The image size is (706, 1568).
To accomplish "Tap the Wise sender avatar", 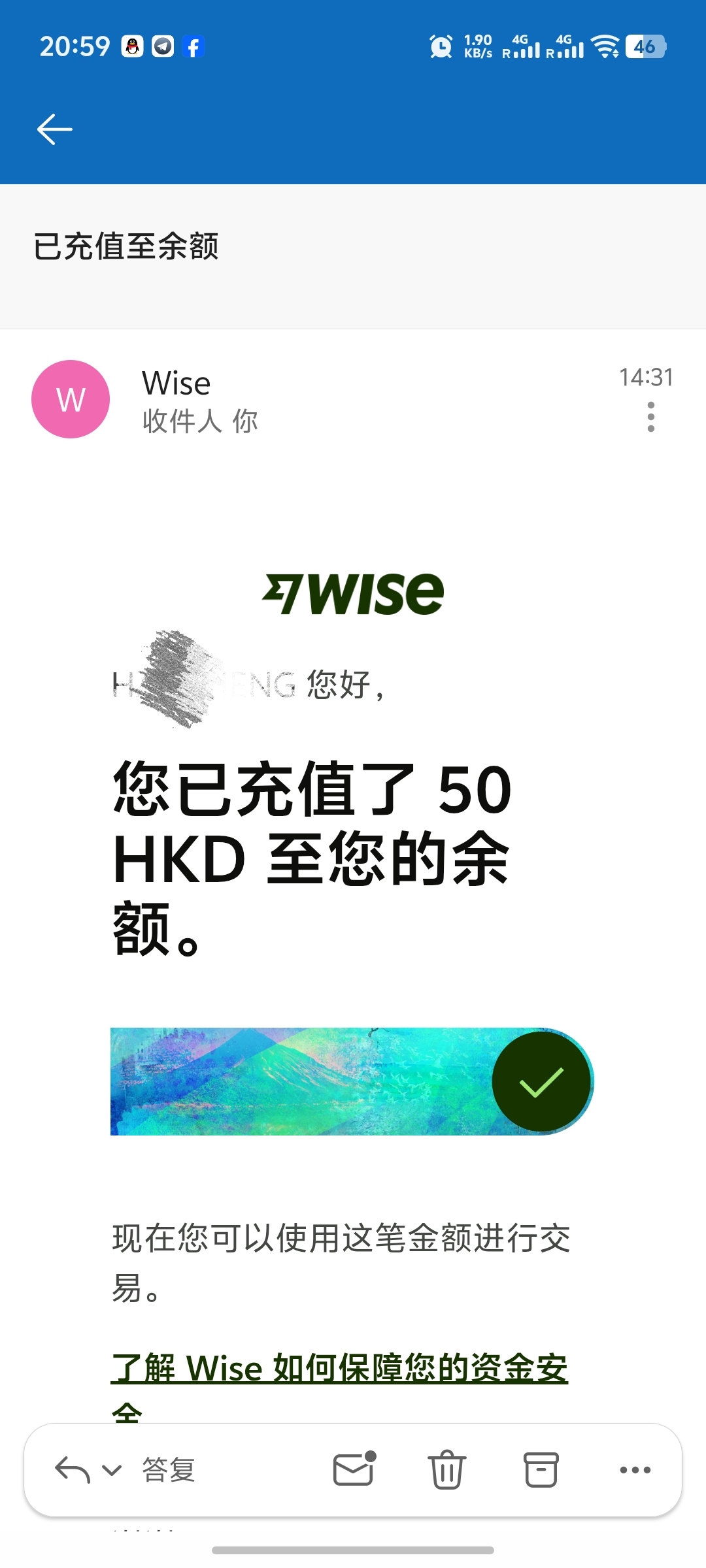I will pos(71,399).
